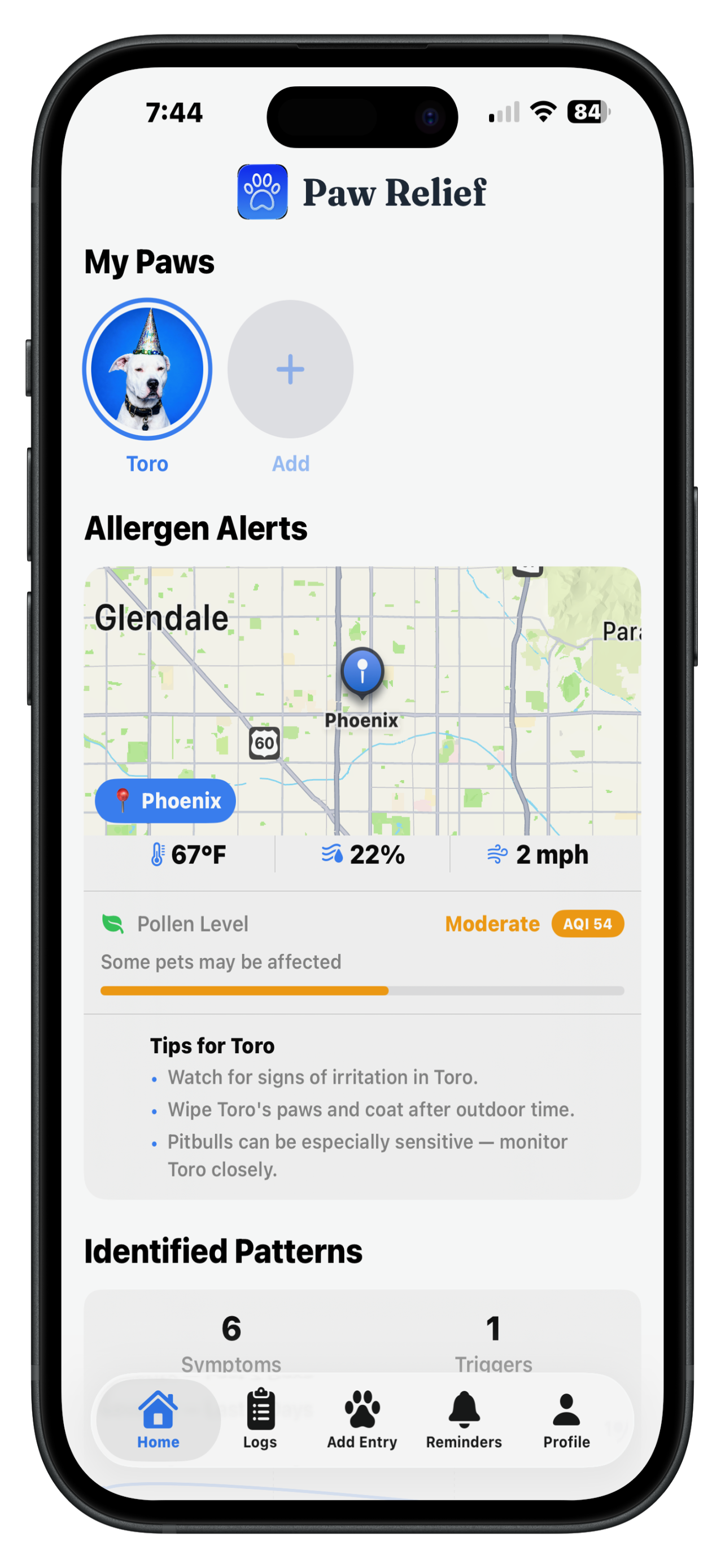Add a new pet
Image resolution: width=725 pixels, height=1568 pixels.
point(290,369)
